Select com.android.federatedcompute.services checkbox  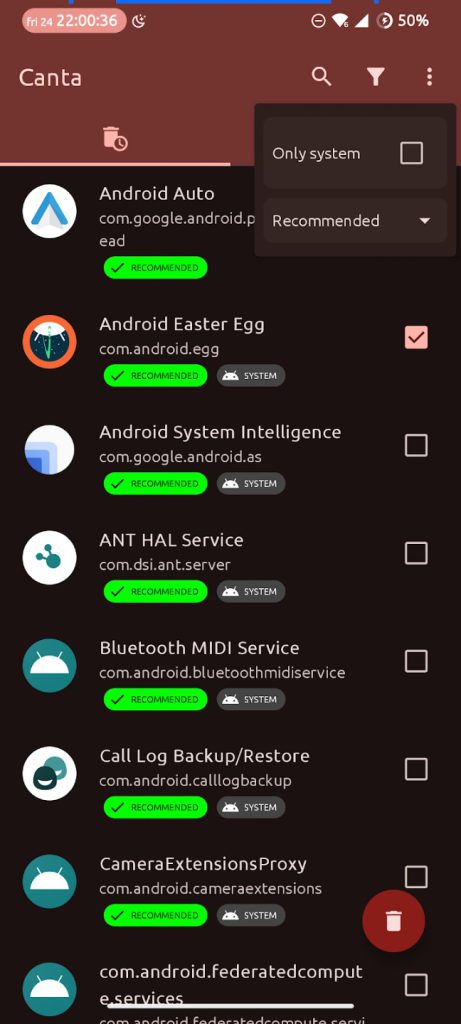[x=416, y=985]
